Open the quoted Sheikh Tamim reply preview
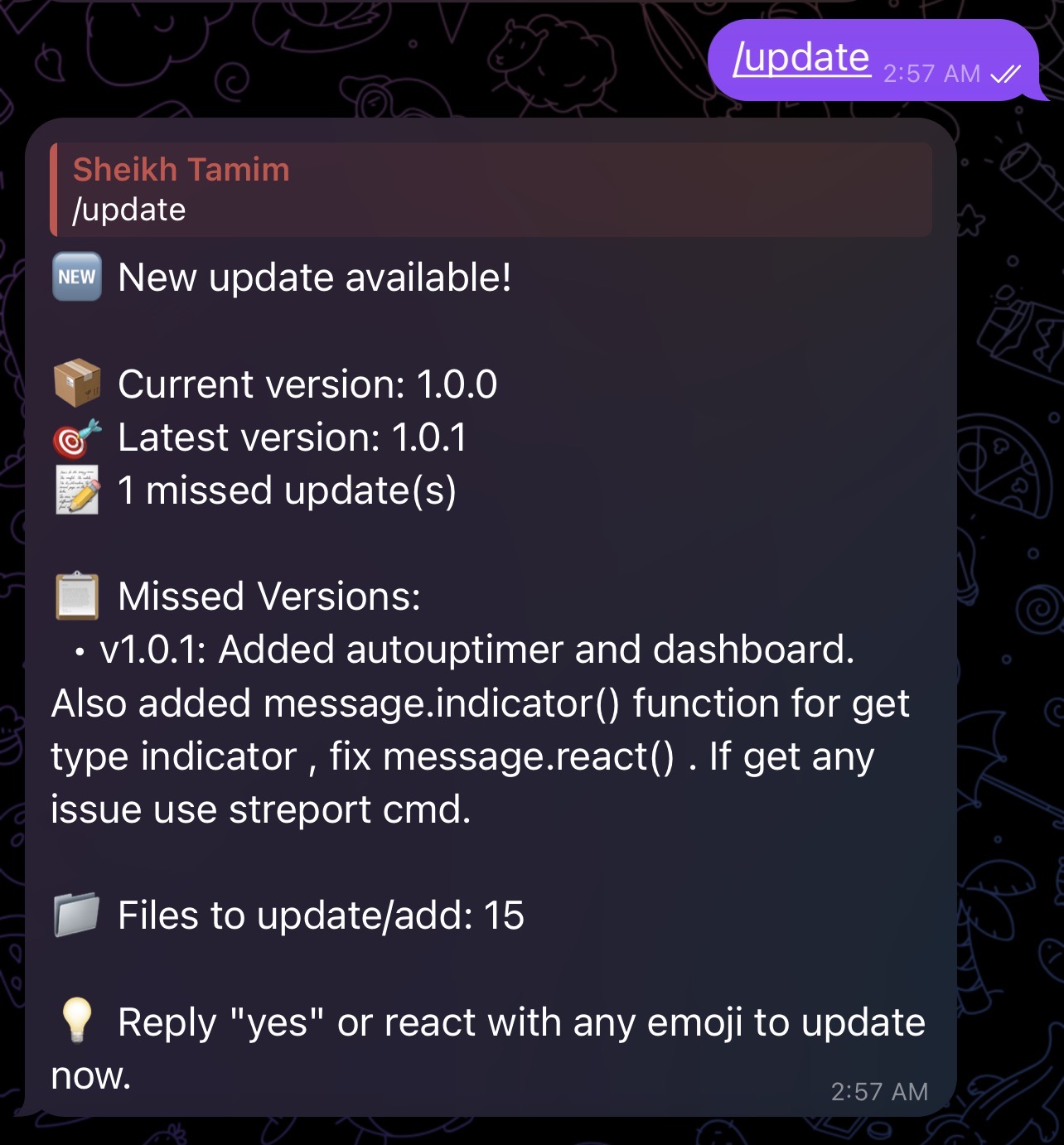The height and width of the screenshot is (1145, 1064). pyautogui.click(x=491, y=190)
